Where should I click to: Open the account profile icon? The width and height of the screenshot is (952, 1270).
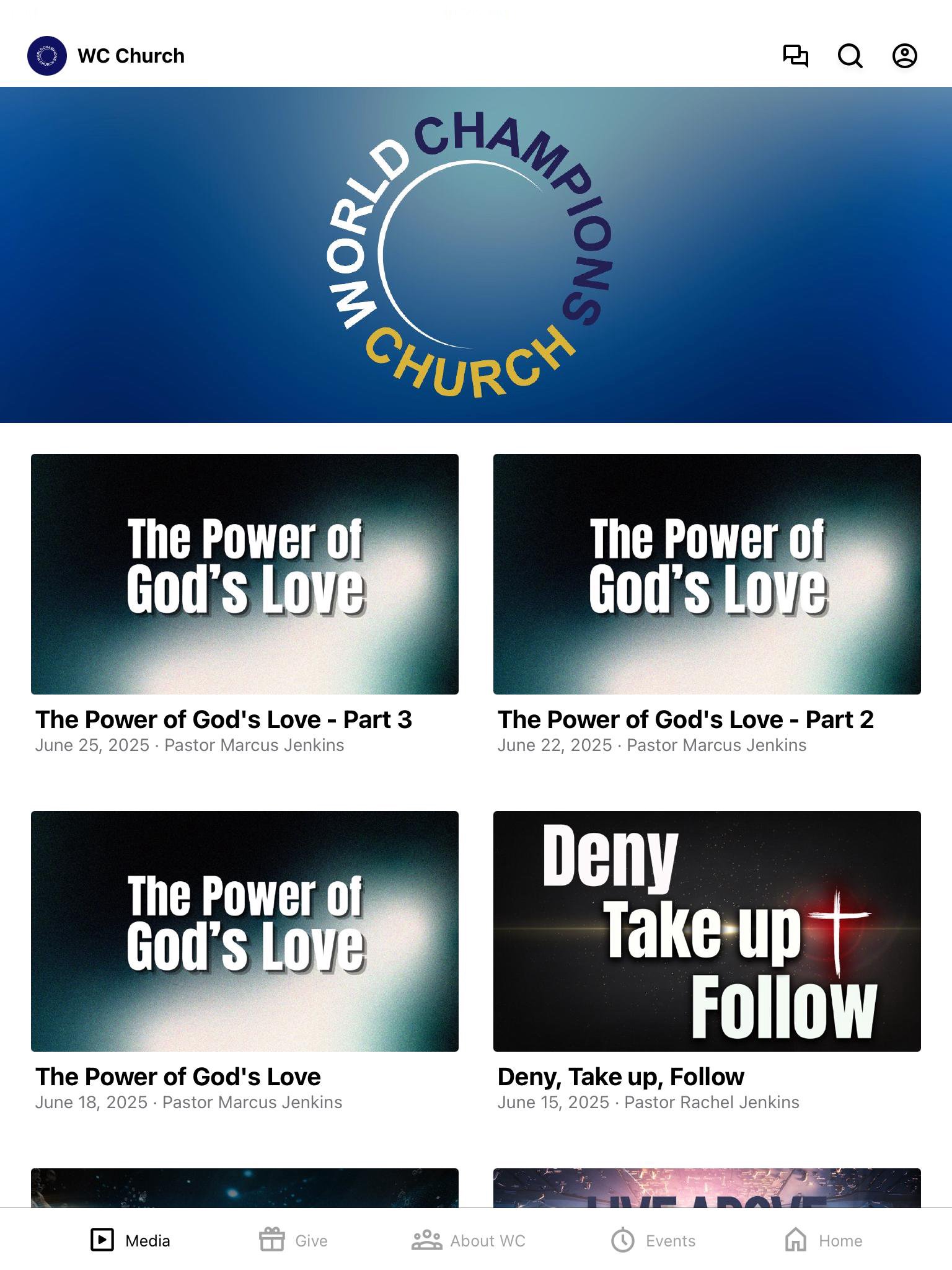pos(904,56)
